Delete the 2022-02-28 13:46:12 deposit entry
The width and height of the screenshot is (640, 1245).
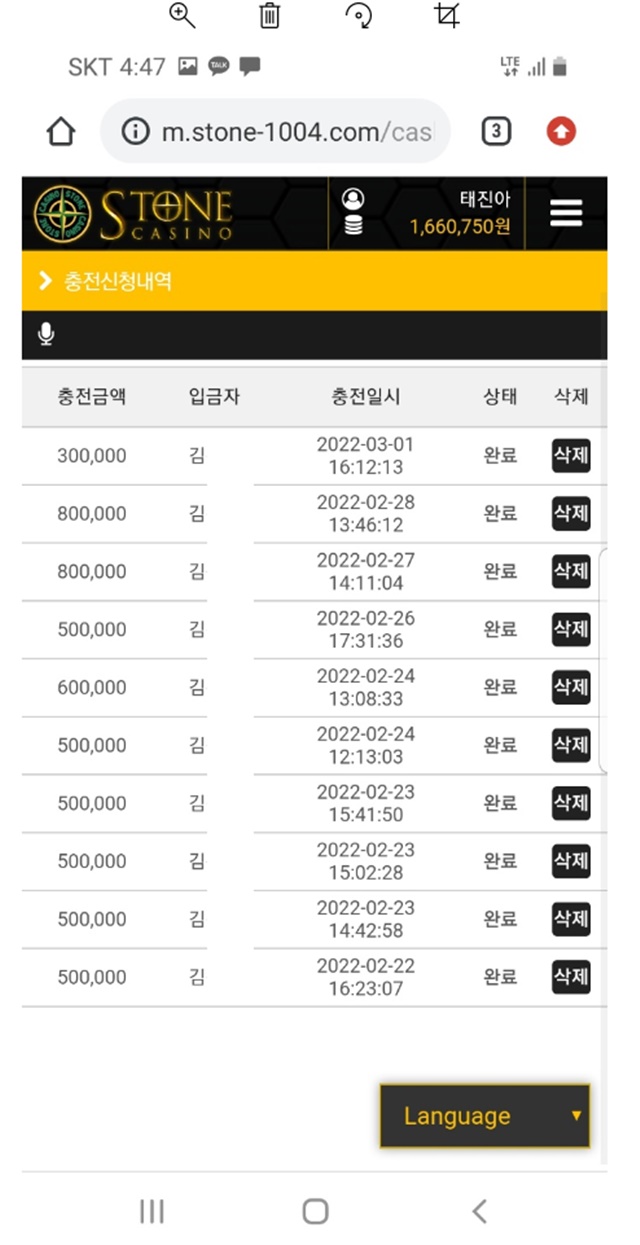(571, 514)
